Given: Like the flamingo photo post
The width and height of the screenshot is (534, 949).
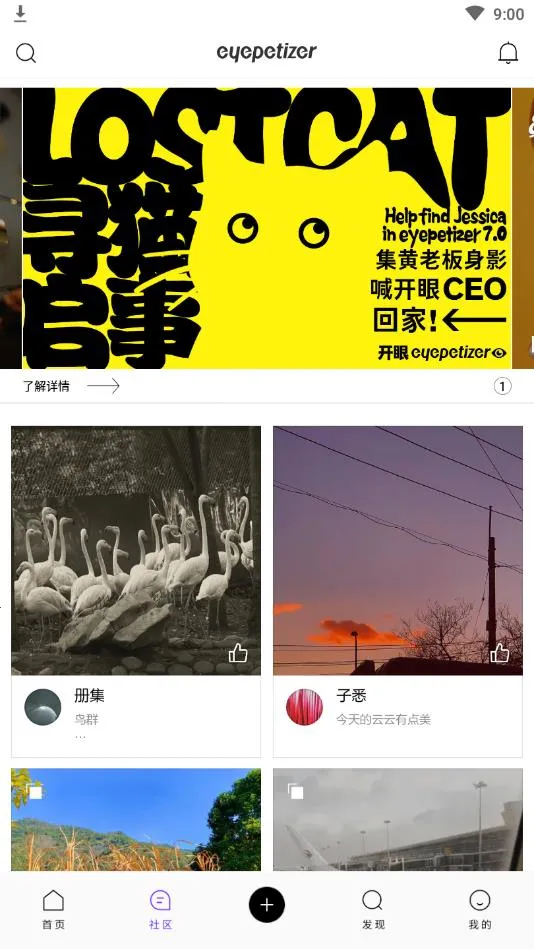Looking at the screenshot, I should point(238,653).
